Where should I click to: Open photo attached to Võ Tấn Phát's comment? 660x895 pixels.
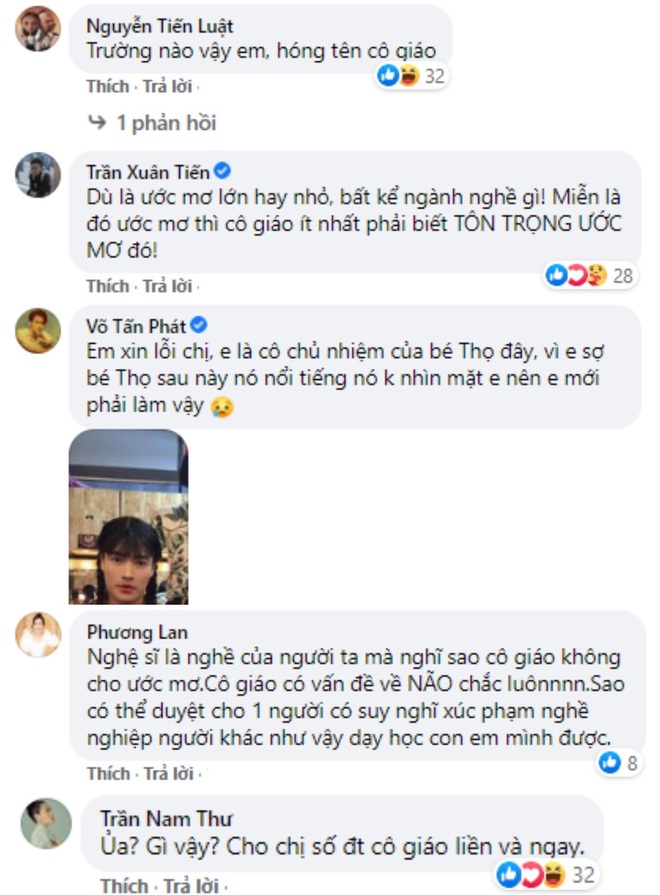[x=128, y=517]
